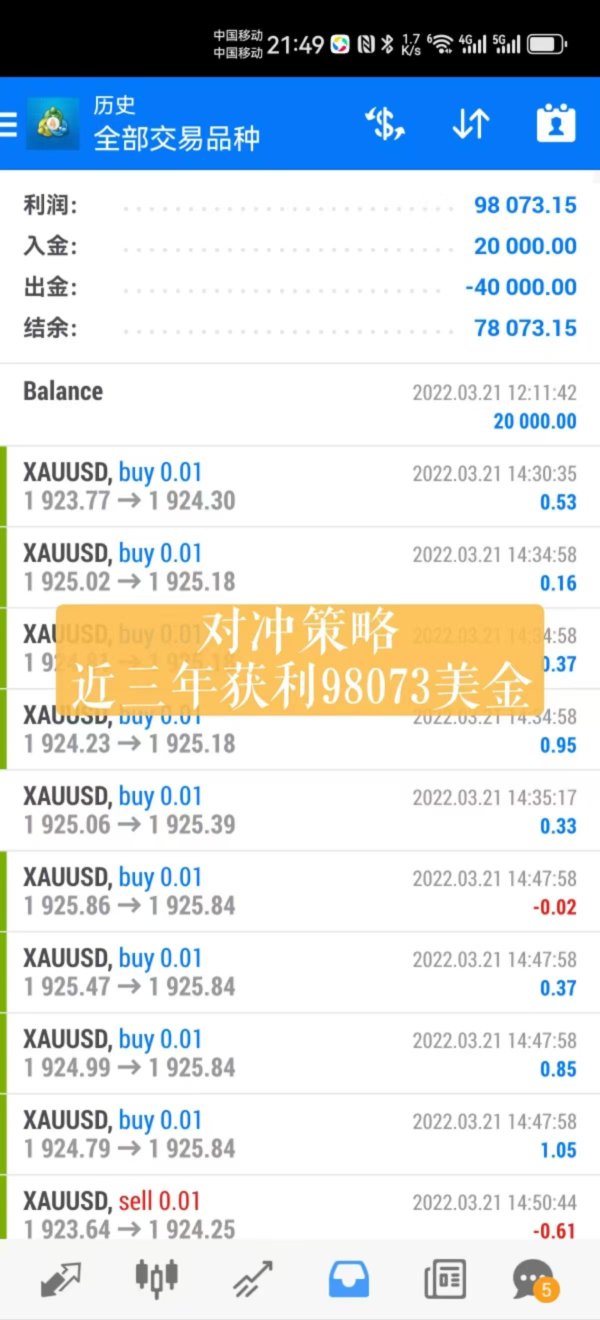Expand the XAUUSD trade with loss -0.02

pos(300,891)
